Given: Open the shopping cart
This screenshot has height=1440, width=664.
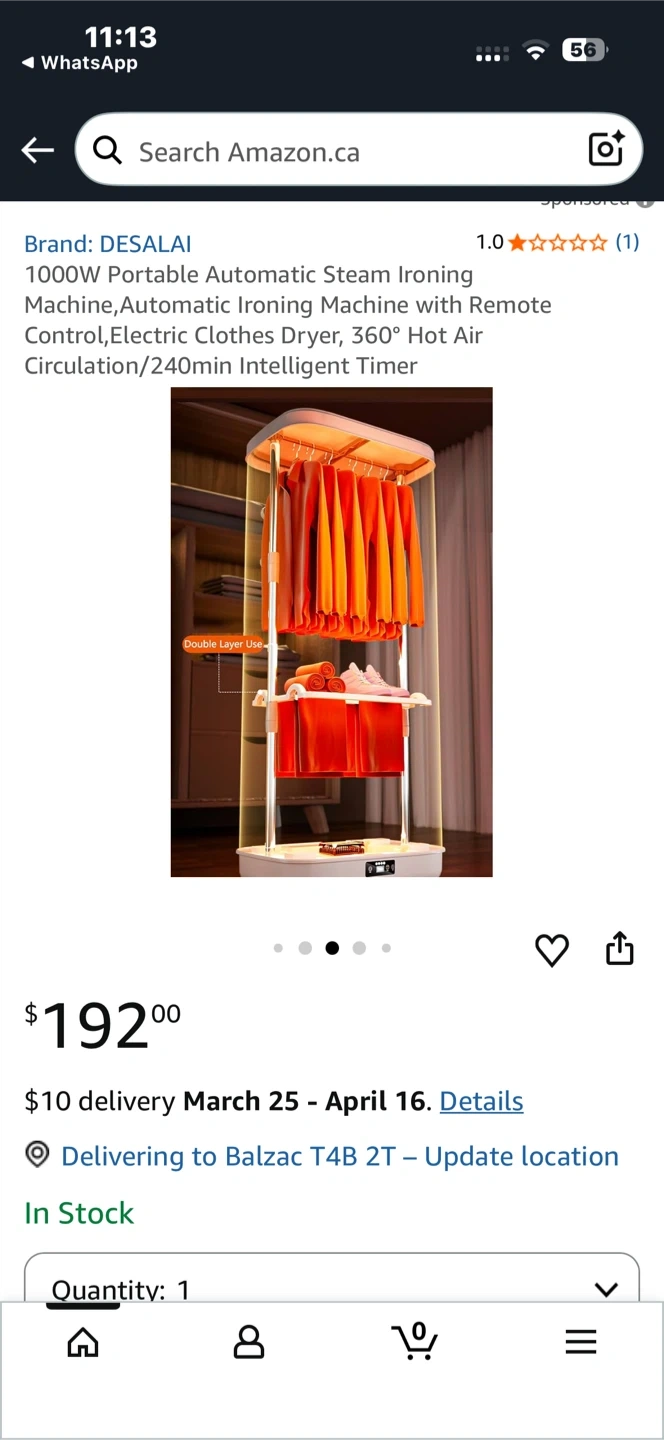Looking at the screenshot, I should tap(414, 1341).
